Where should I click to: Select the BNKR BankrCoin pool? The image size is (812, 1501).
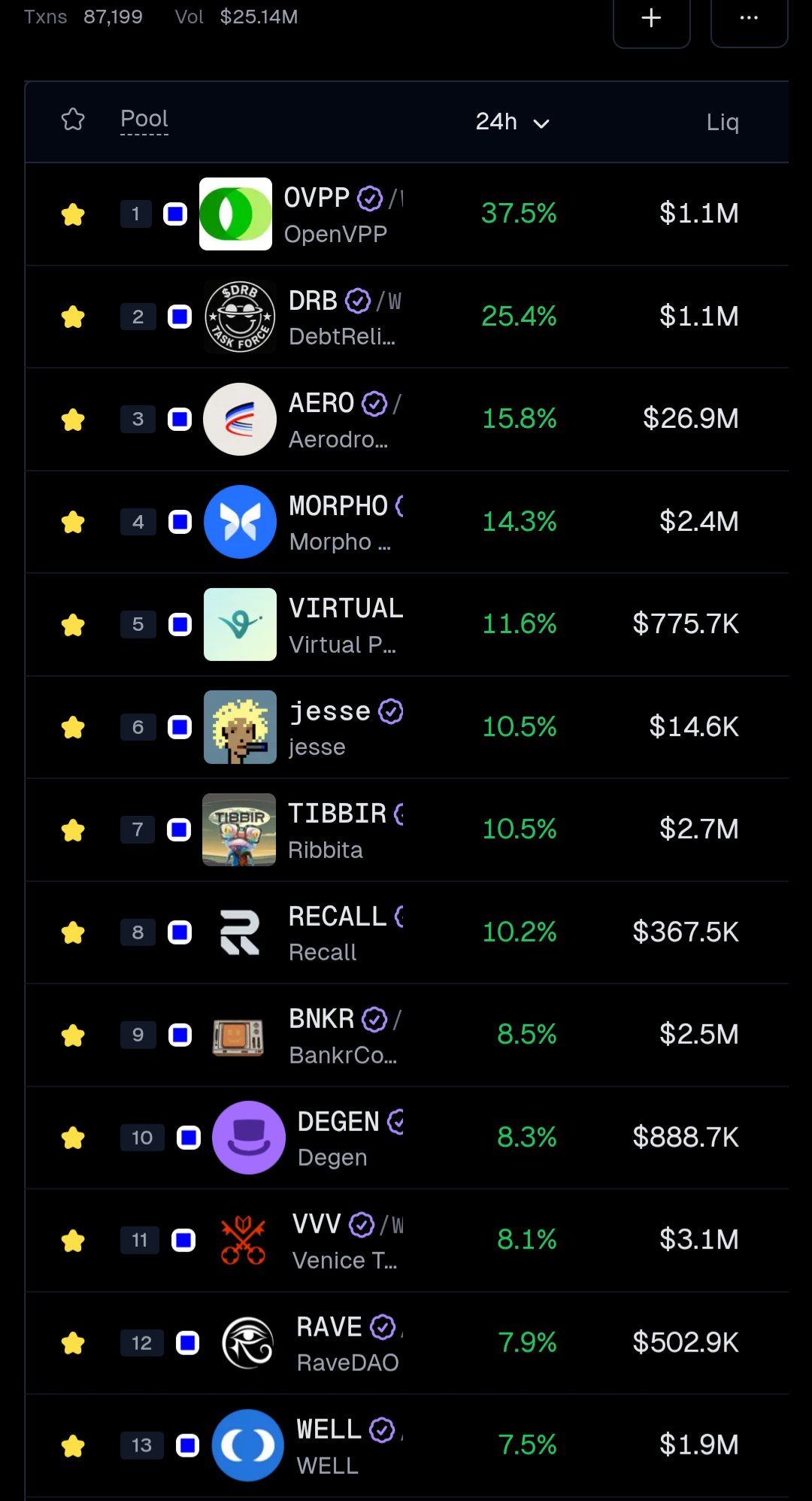[x=342, y=1036]
